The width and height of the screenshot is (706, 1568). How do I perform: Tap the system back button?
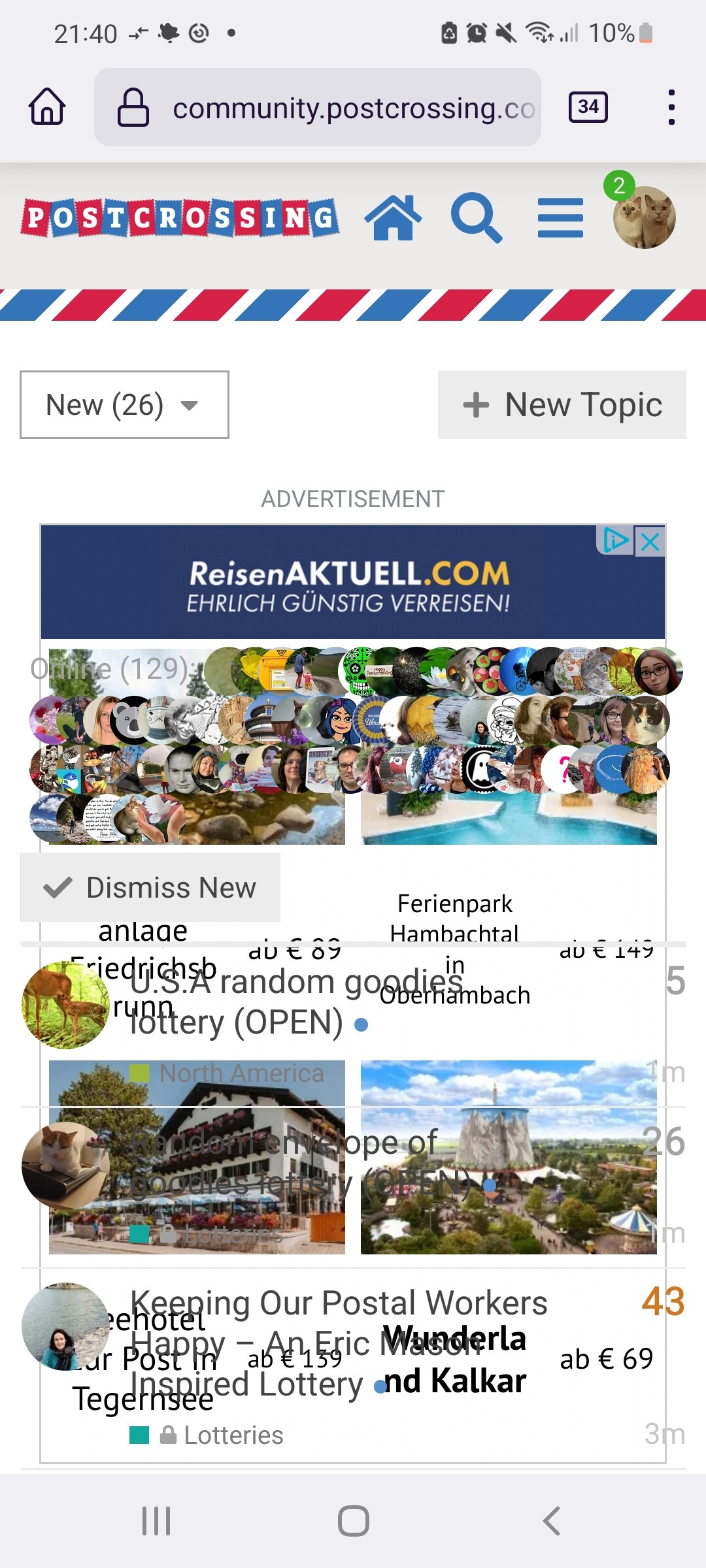(551, 1521)
